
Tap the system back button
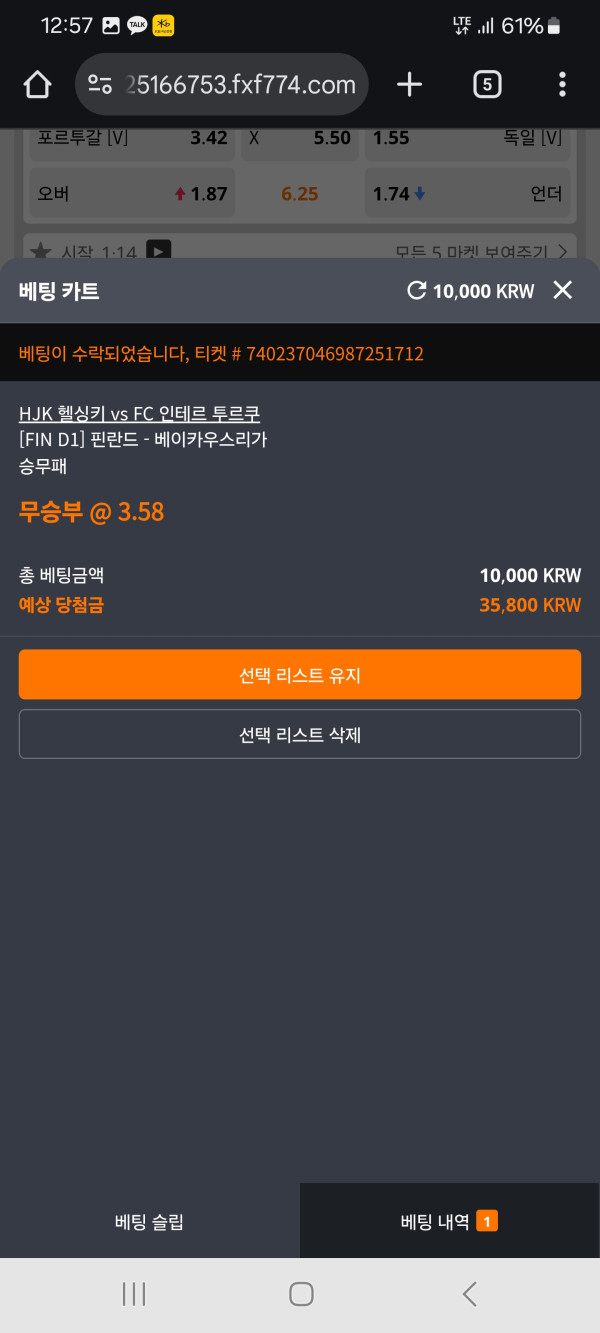click(x=469, y=1294)
